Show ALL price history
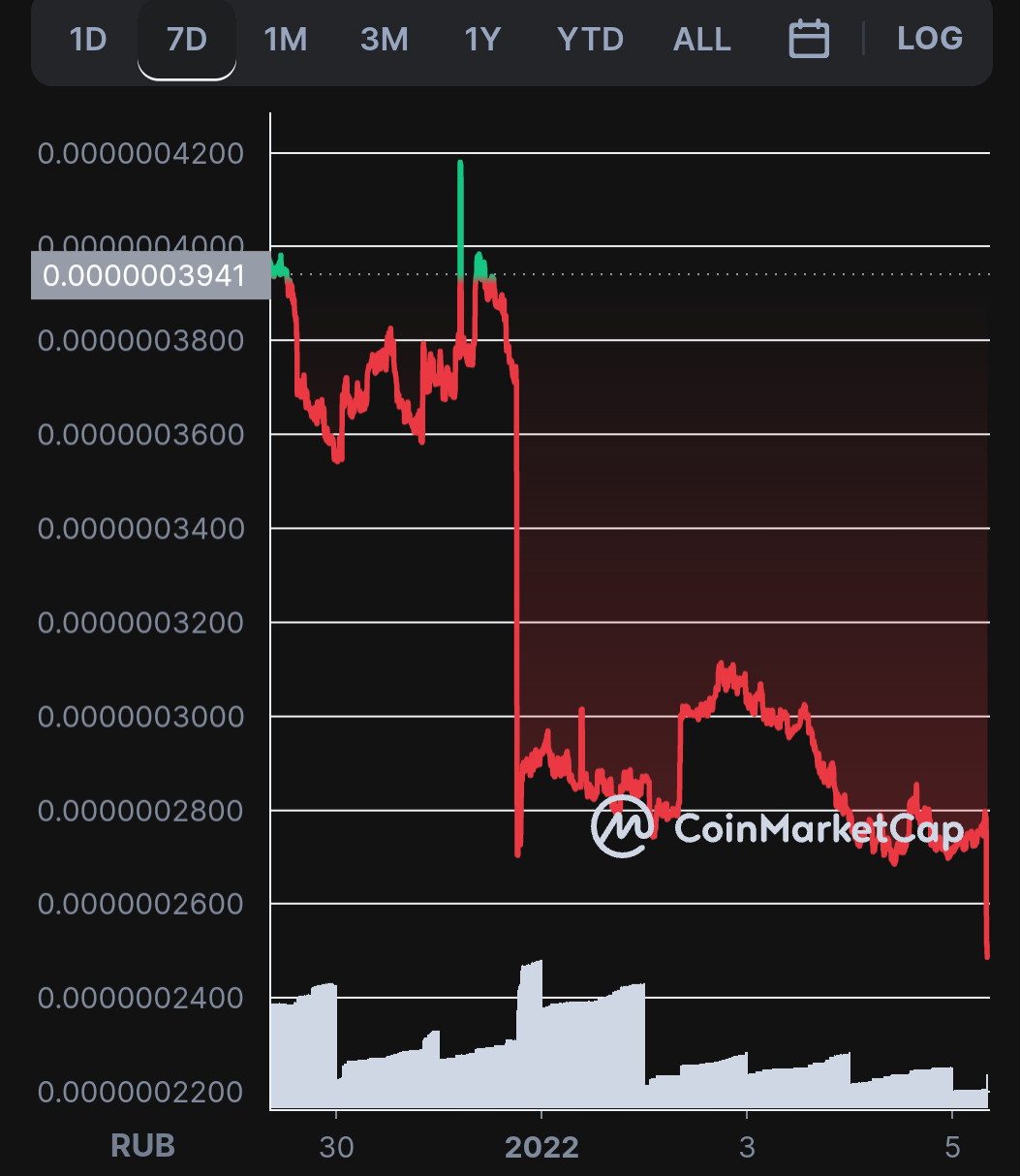This screenshot has width=1020, height=1176. (701, 40)
